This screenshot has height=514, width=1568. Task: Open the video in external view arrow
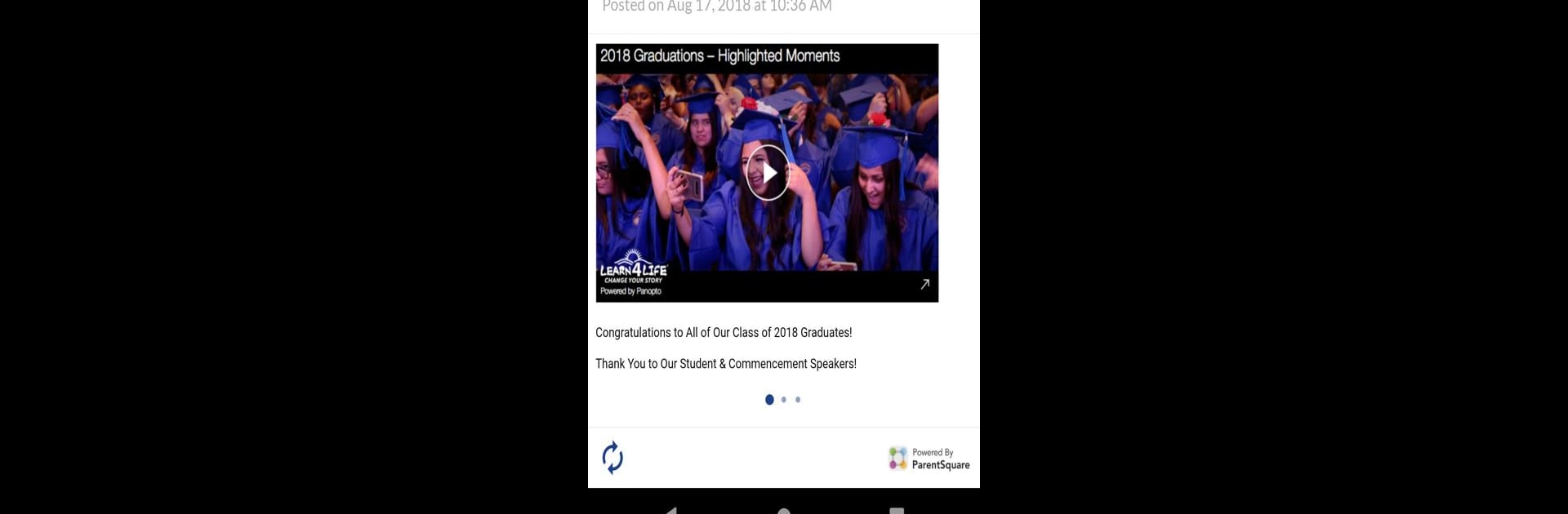pos(924,284)
